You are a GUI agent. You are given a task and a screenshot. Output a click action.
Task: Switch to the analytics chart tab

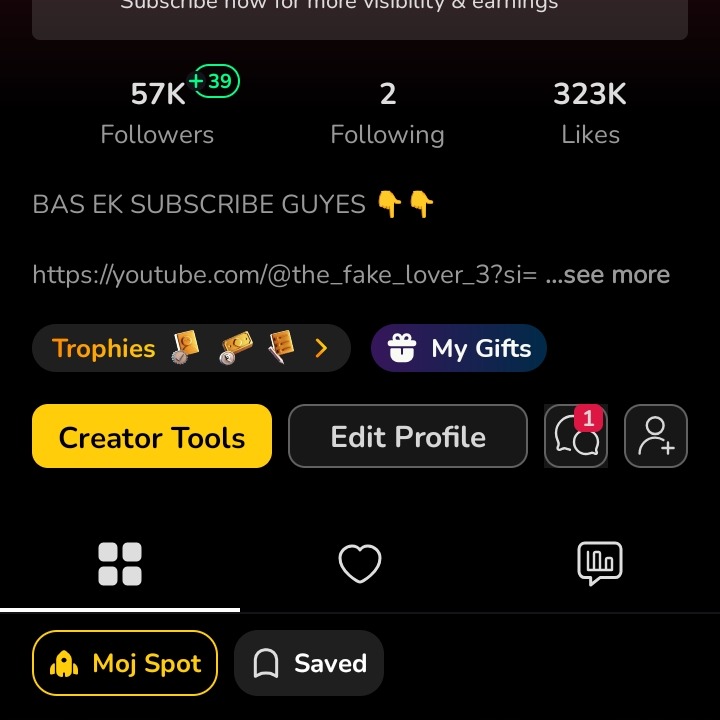[600, 564]
